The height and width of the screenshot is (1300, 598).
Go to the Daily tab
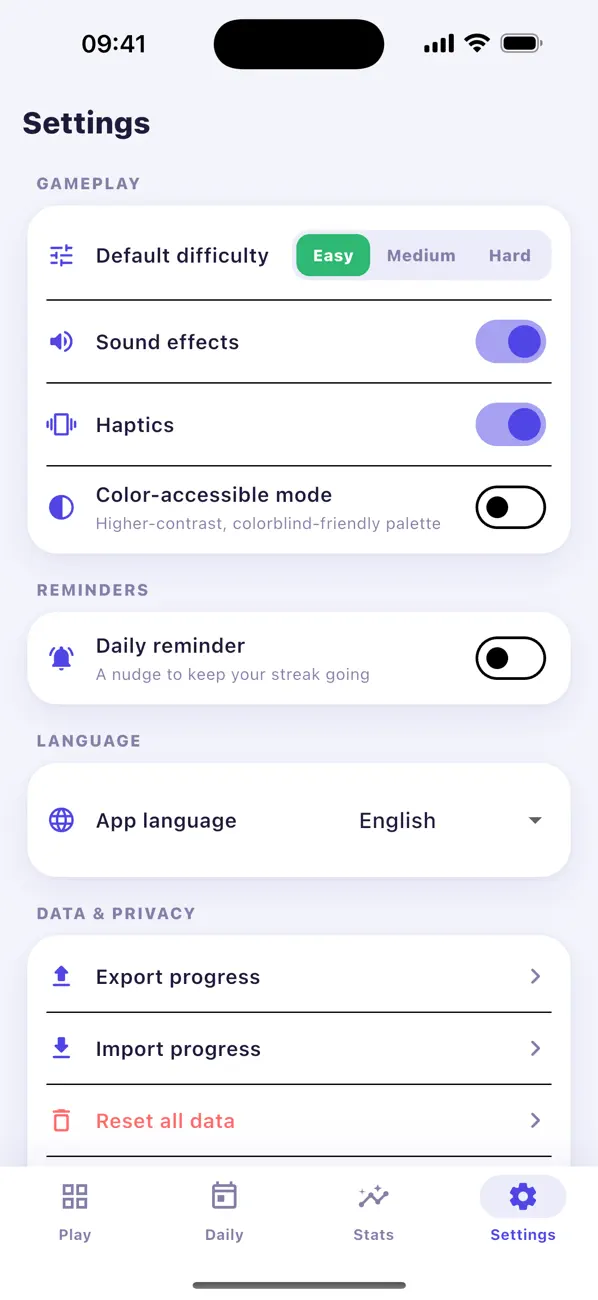224,1210
